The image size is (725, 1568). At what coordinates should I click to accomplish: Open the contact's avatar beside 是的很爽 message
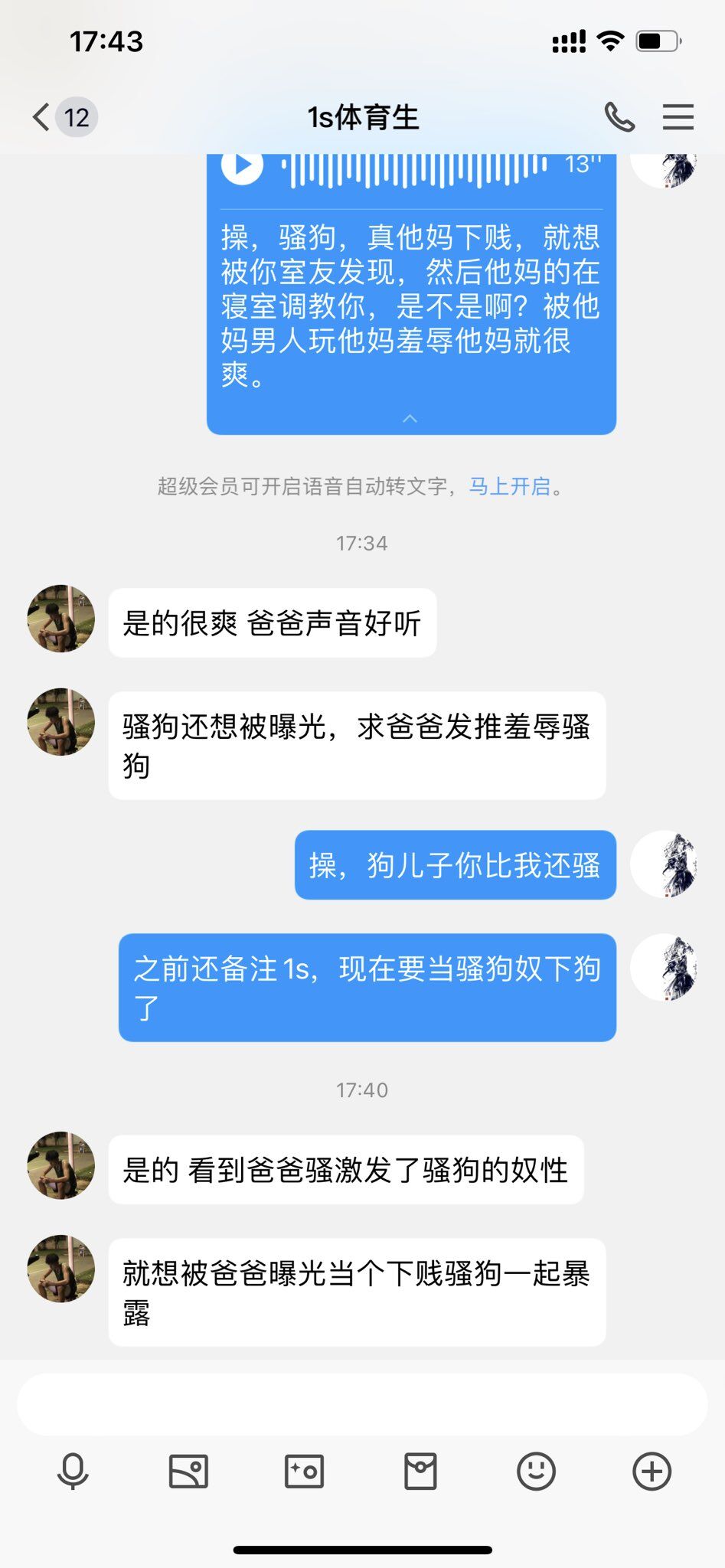coord(61,619)
